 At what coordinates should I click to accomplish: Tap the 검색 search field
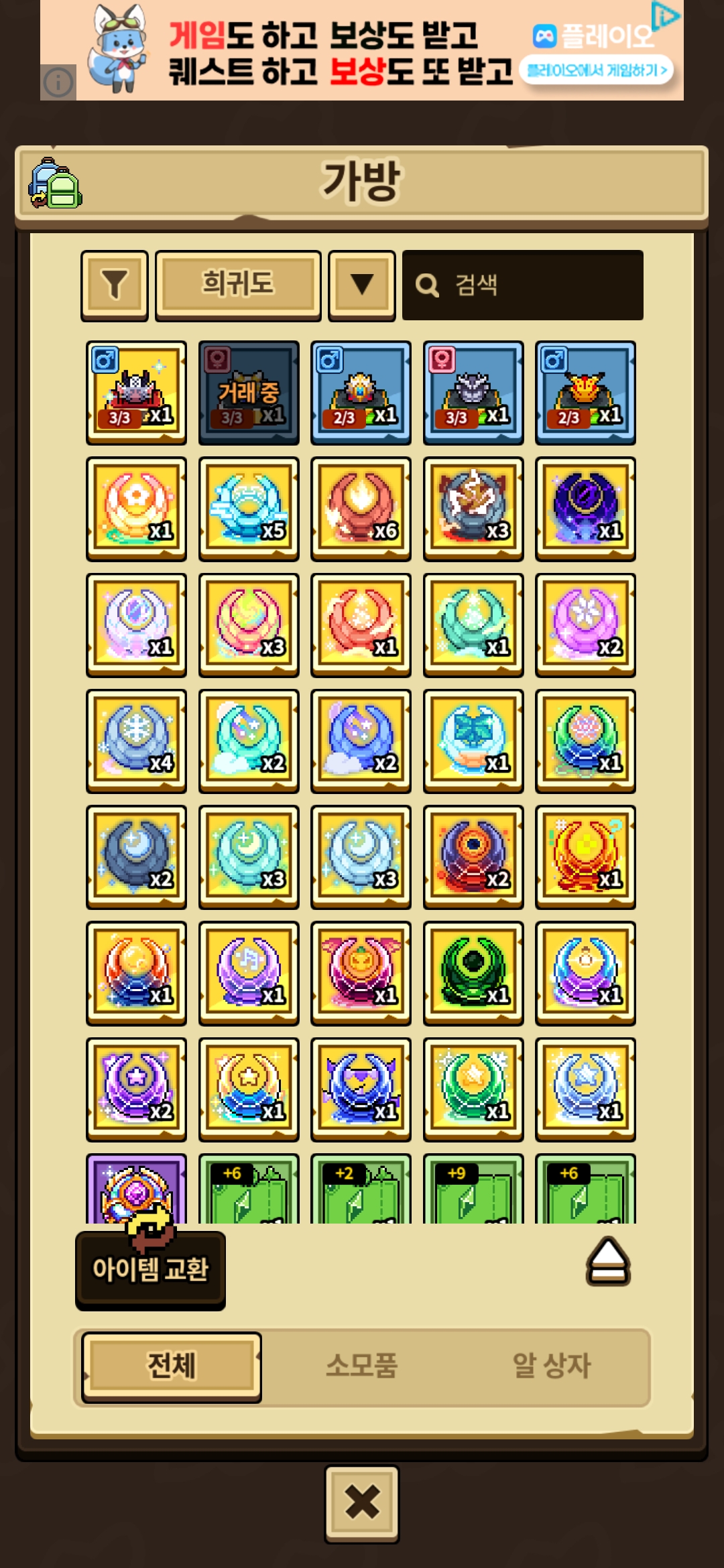point(523,285)
